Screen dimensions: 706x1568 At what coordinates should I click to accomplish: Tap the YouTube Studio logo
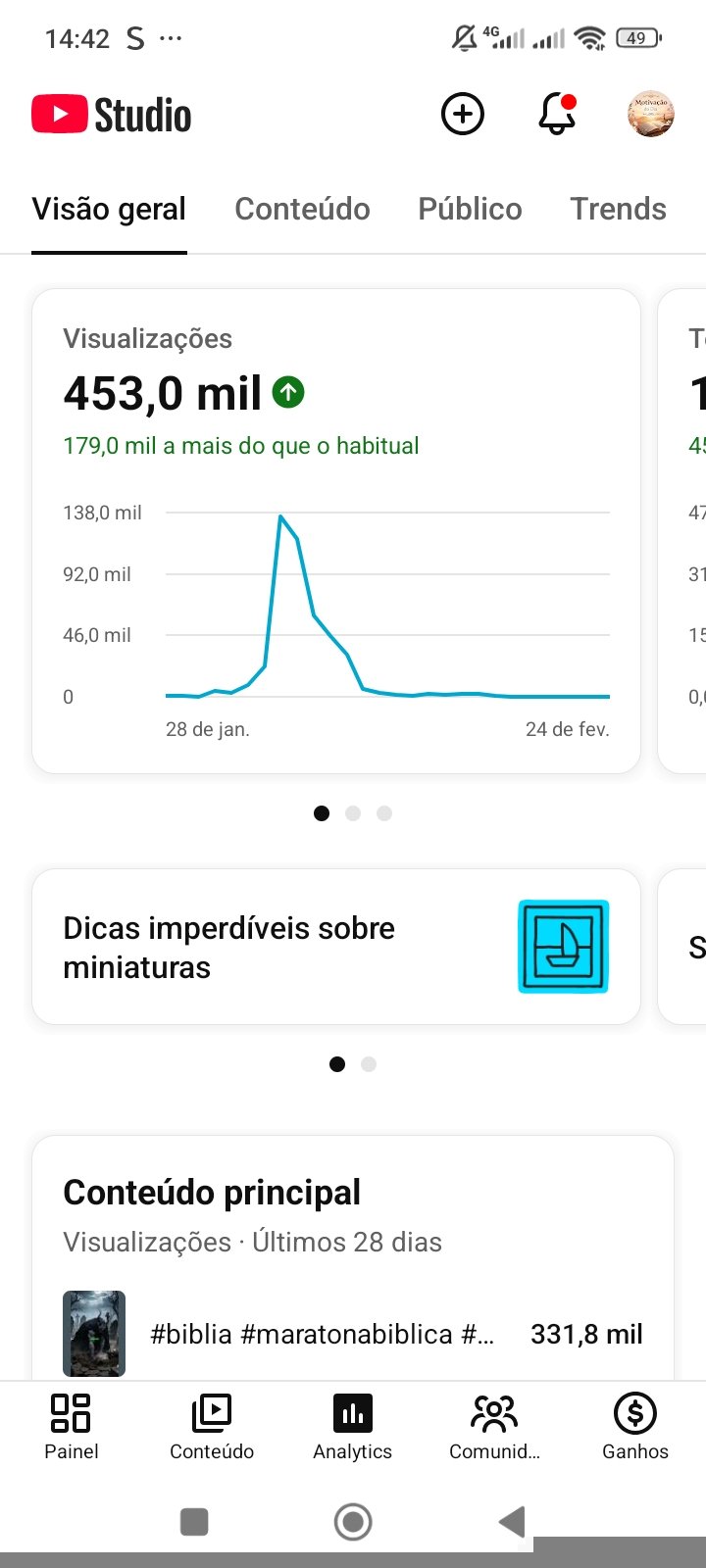110,114
